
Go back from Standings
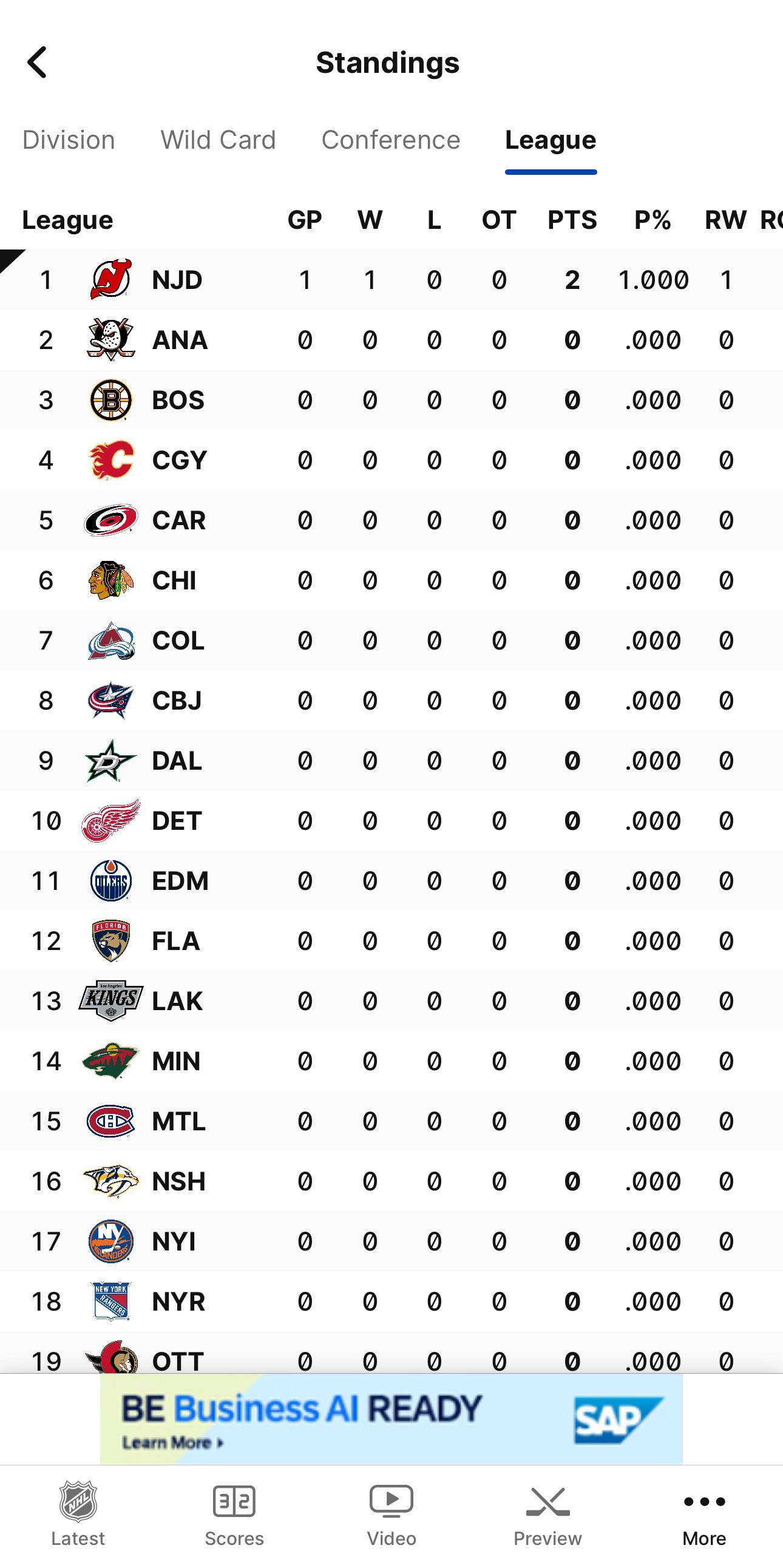pos(38,63)
